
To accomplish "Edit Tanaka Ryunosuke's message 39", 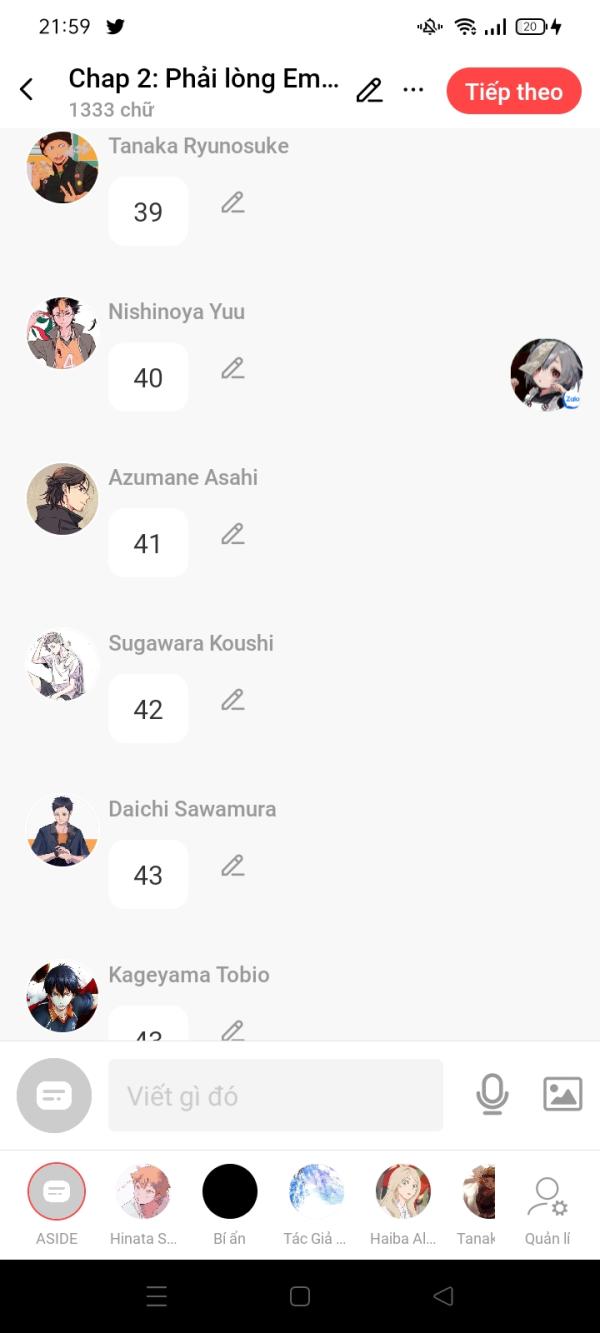I will [232, 203].
